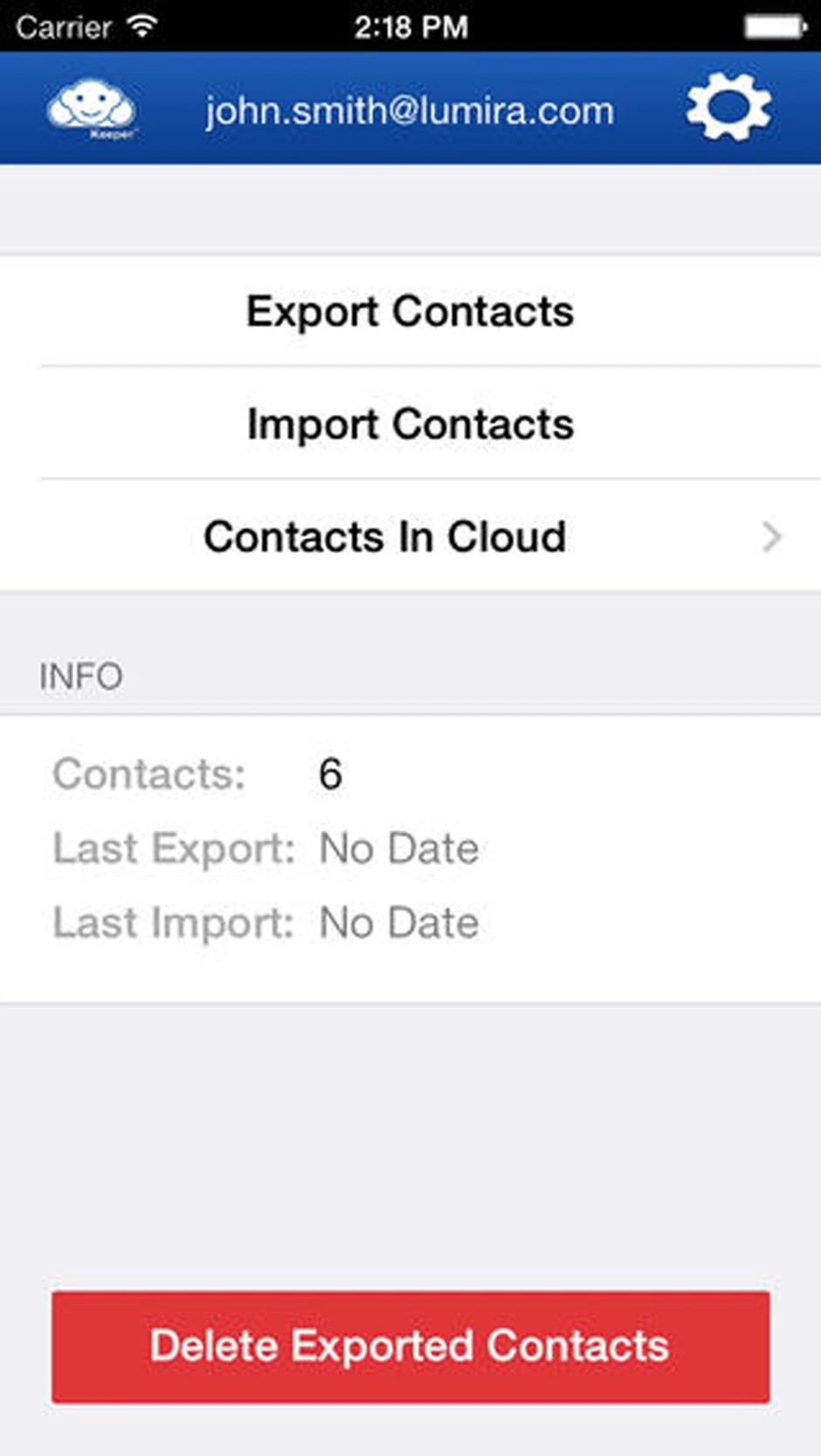Open Contacts In Cloud
This screenshot has height=1456, width=821.
click(410, 536)
